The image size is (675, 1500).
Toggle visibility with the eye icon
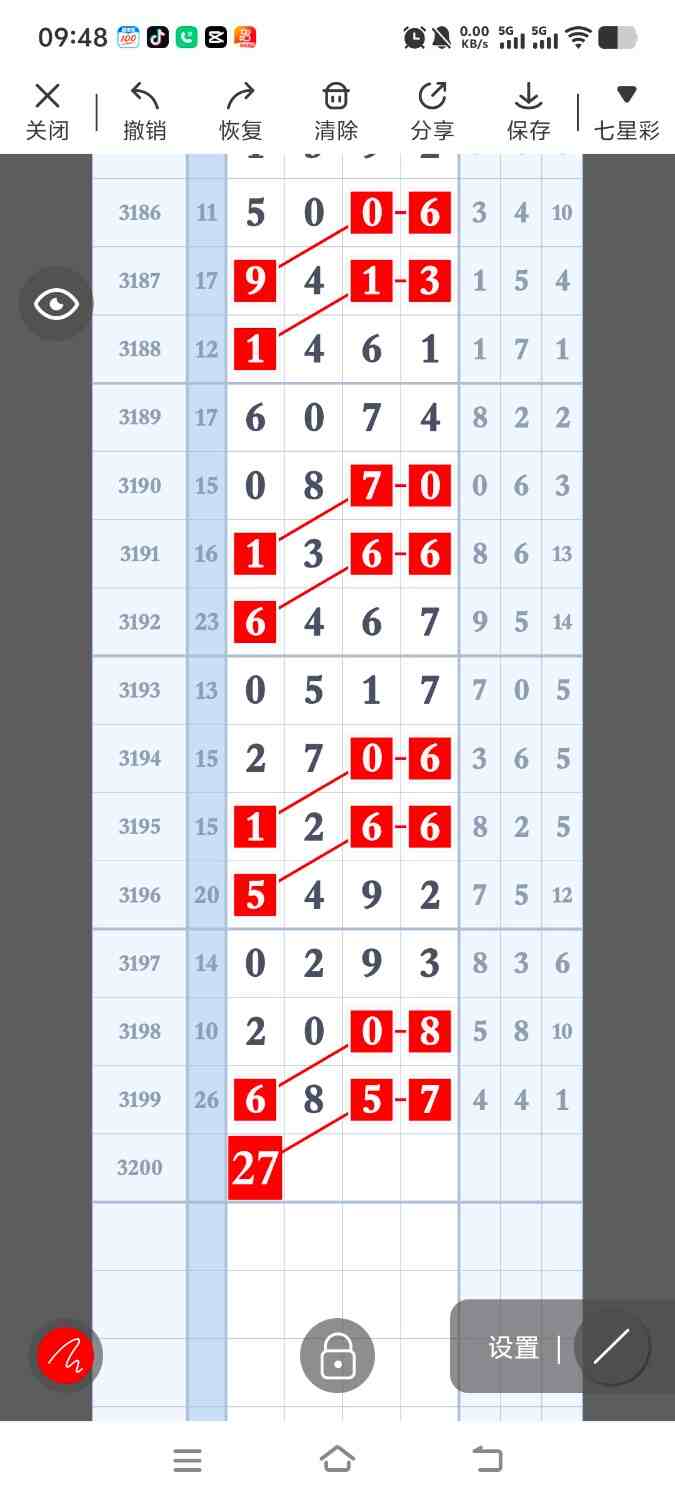tap(56, 304)
